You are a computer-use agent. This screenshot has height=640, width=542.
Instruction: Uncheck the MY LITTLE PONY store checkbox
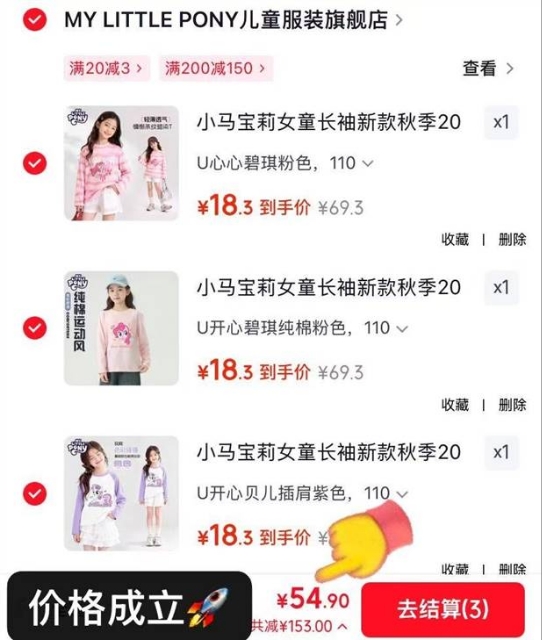35,20
